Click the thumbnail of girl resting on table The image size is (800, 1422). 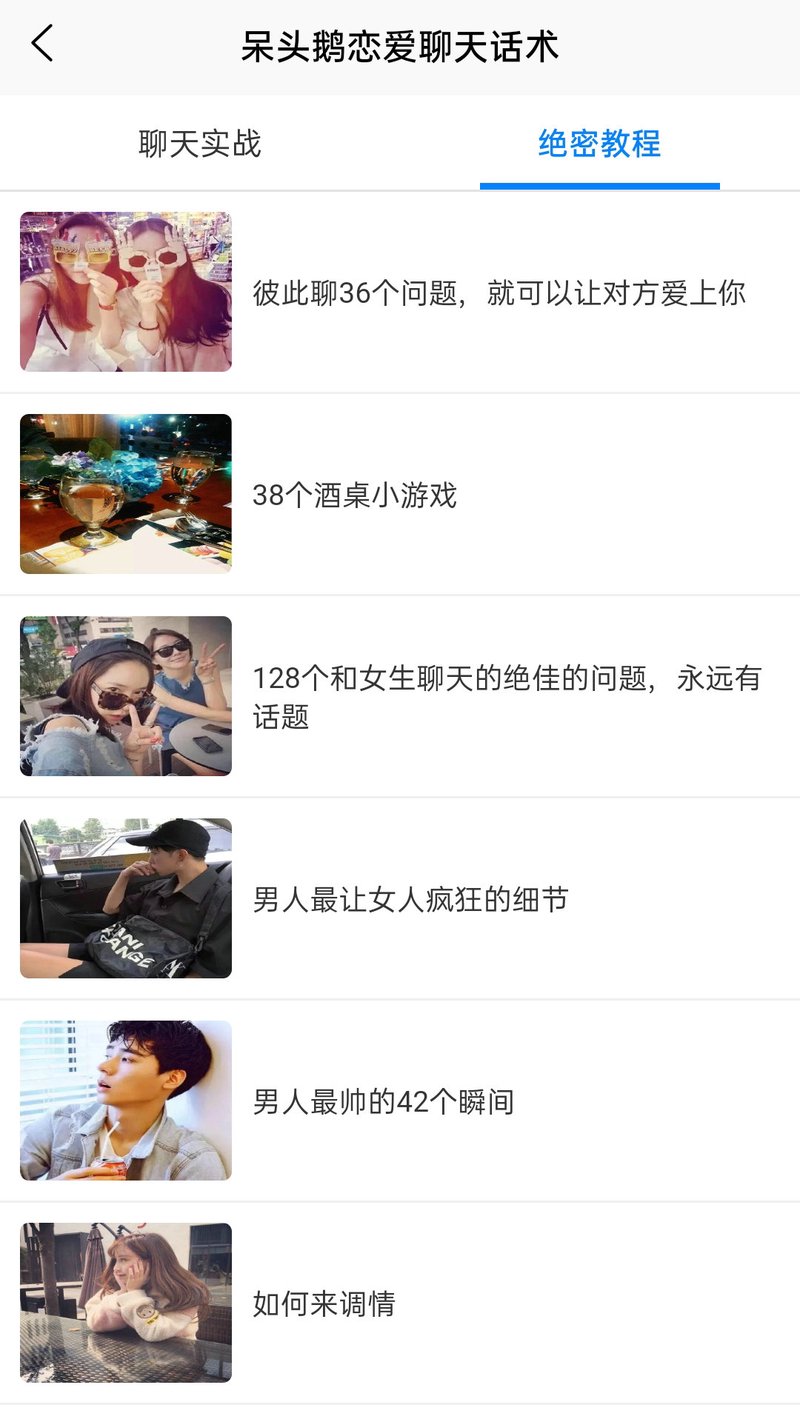click(125, 1302)
